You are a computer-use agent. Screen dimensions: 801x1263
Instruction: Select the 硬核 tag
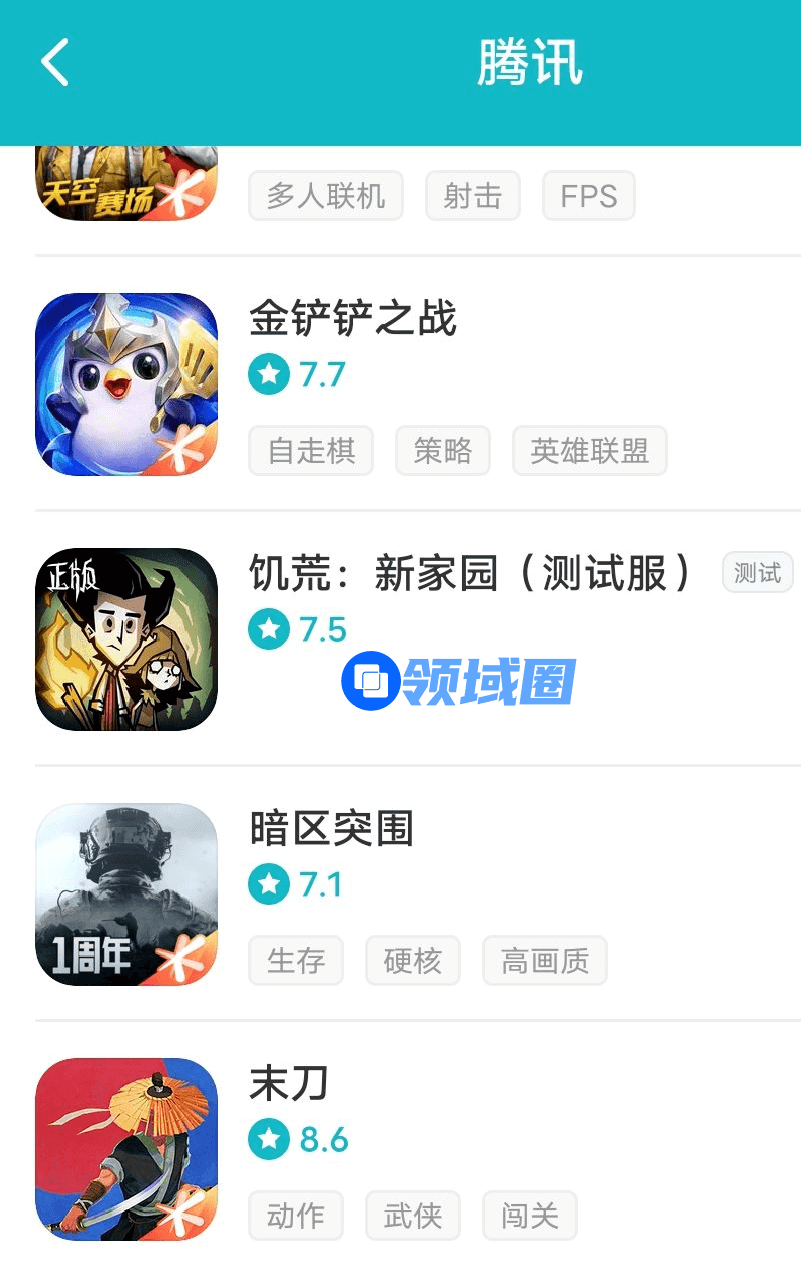412,961
